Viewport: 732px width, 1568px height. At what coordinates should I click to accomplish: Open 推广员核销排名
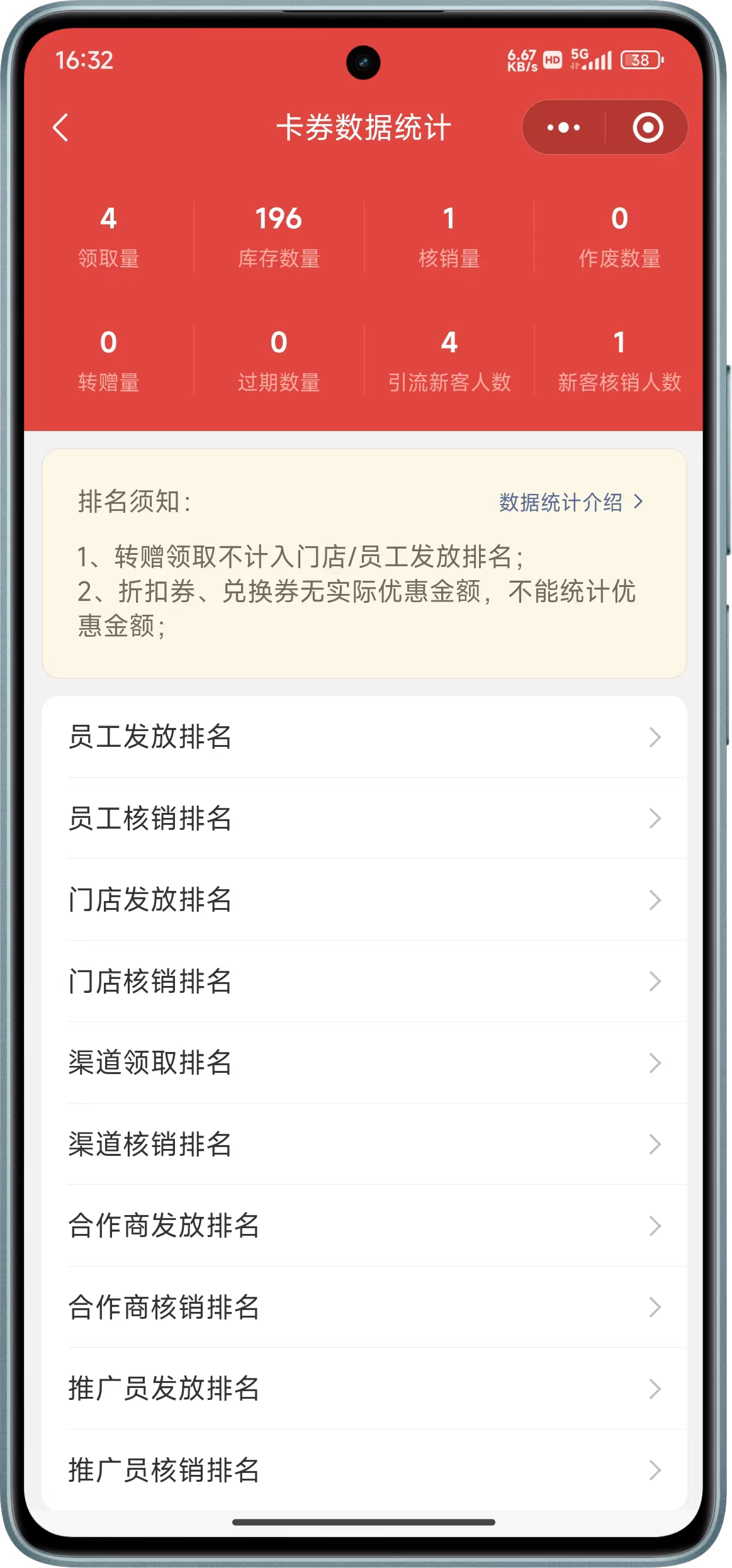(364, 1470)
